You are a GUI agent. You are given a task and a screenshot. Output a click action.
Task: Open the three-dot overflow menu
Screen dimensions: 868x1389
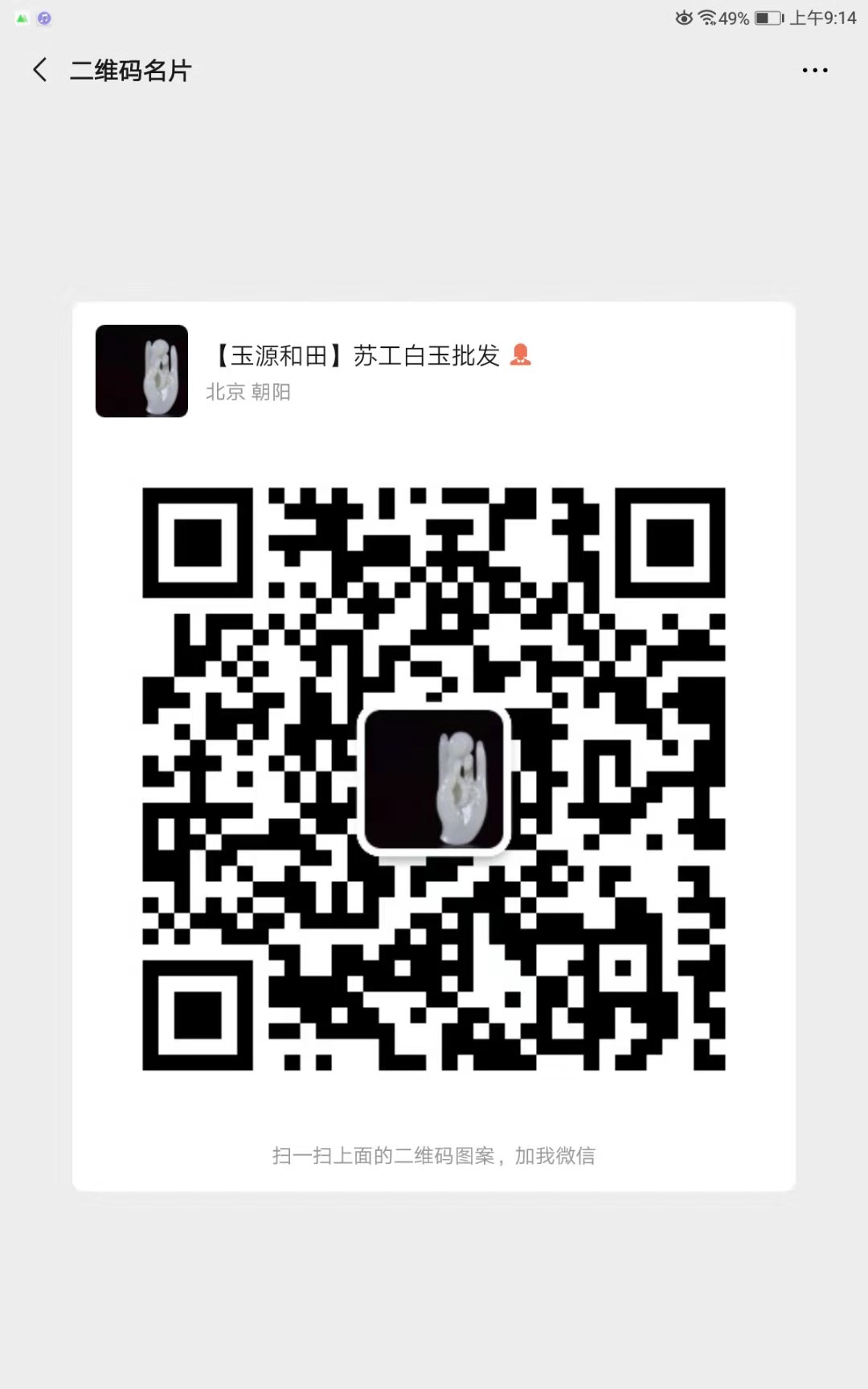click(x=814, y=71)
